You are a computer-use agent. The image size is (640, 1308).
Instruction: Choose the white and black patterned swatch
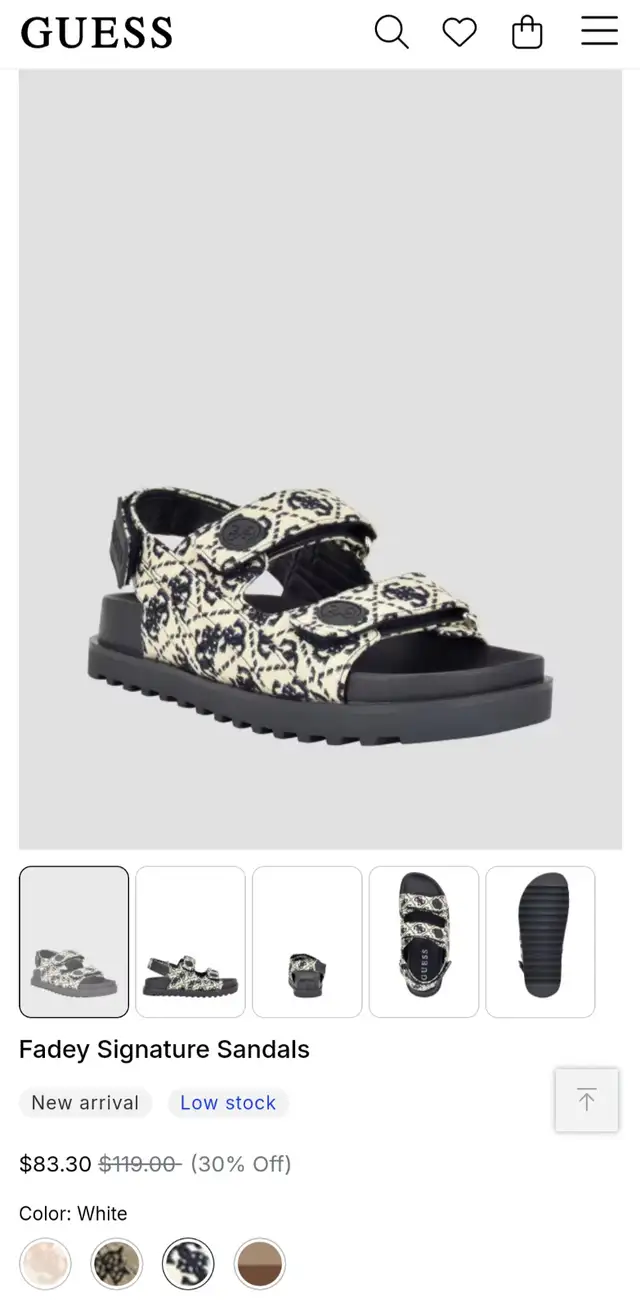coord(188,1264)
